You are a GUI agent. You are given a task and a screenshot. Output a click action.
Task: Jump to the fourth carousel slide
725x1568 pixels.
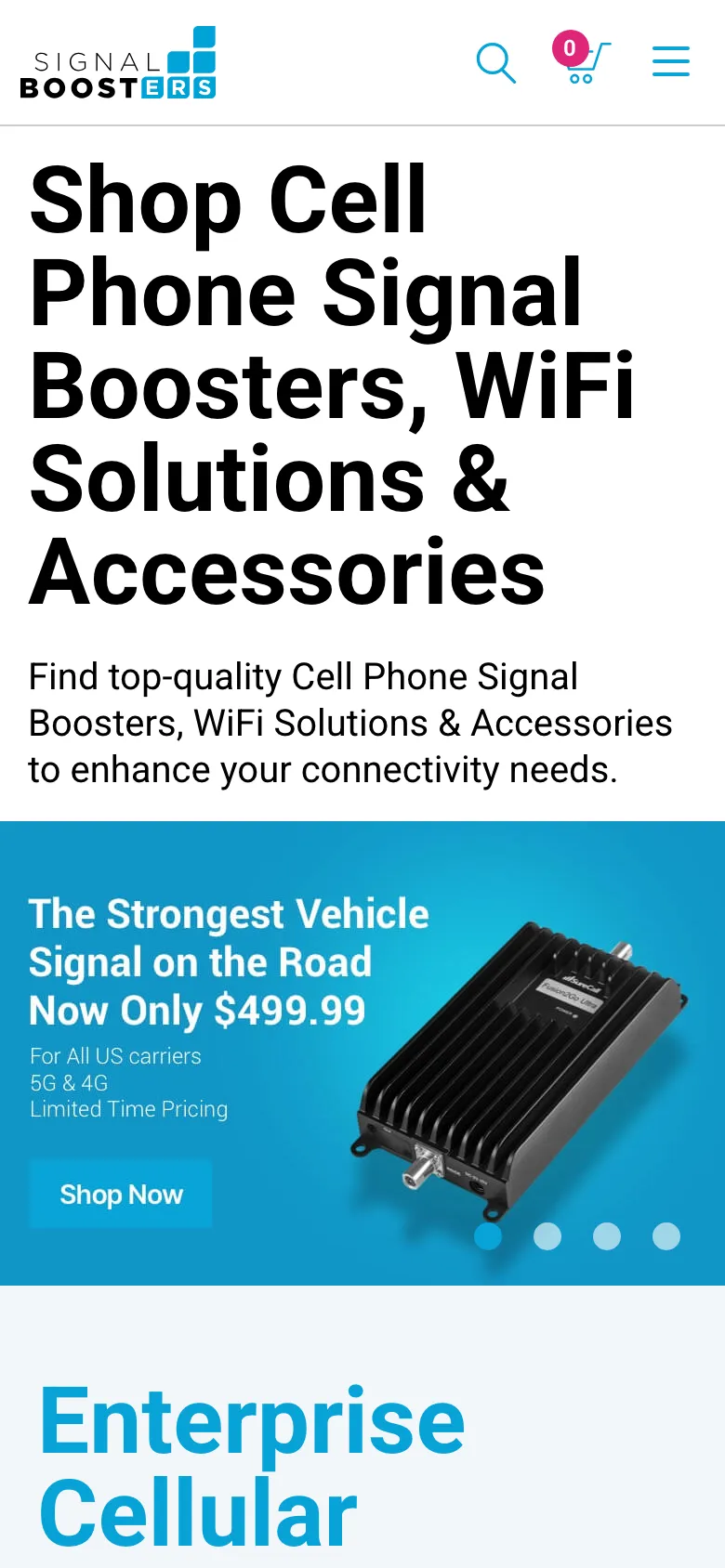(666, 1236)
